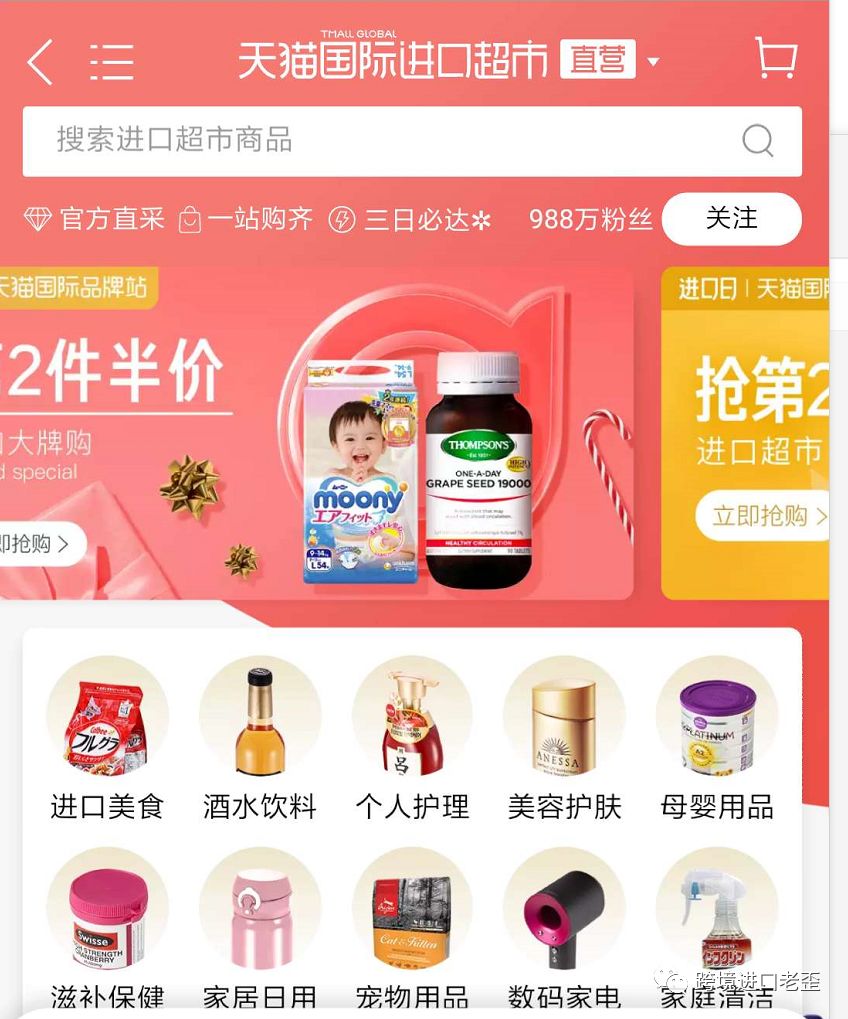Open the category list menu icon

[111, 62]
